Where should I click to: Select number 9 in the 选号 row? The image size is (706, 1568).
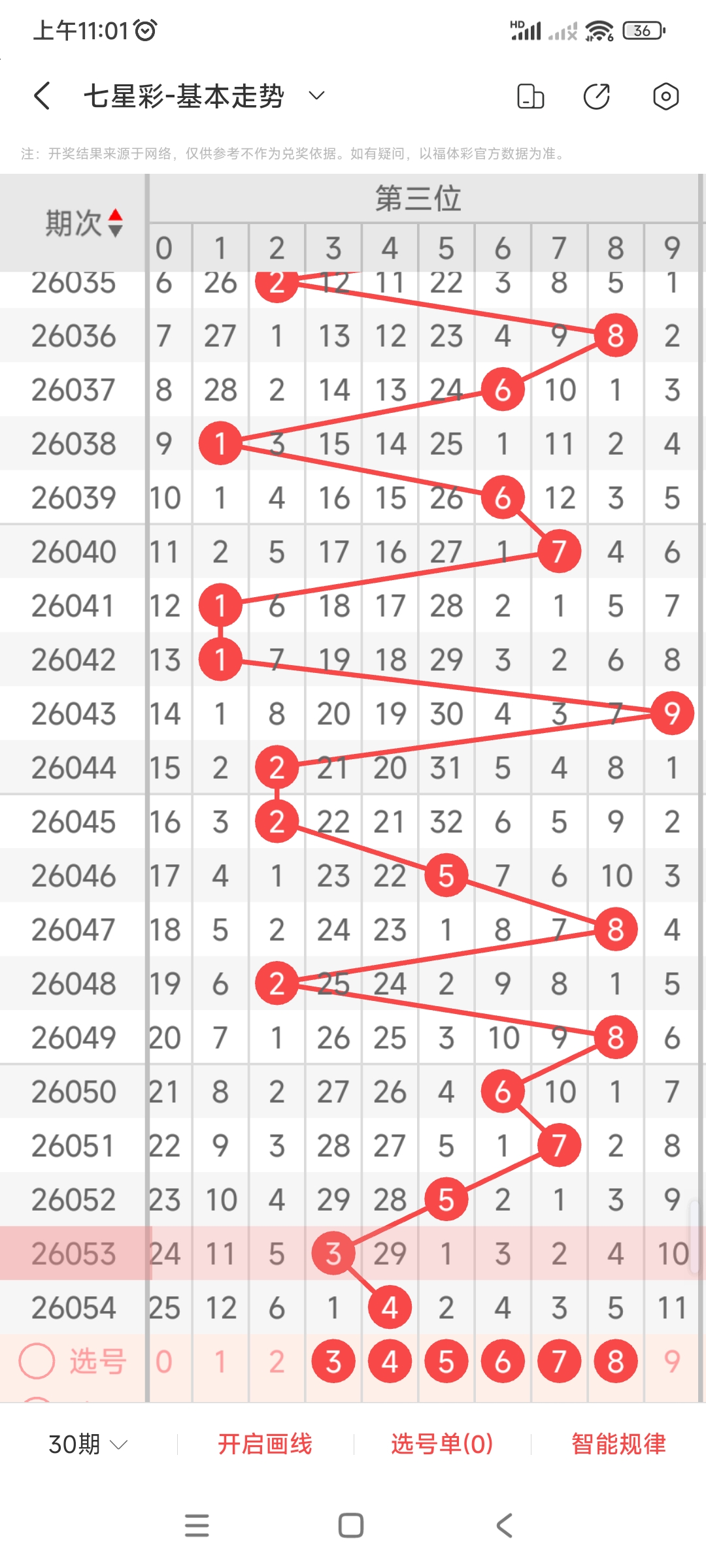pos(672,1362)
